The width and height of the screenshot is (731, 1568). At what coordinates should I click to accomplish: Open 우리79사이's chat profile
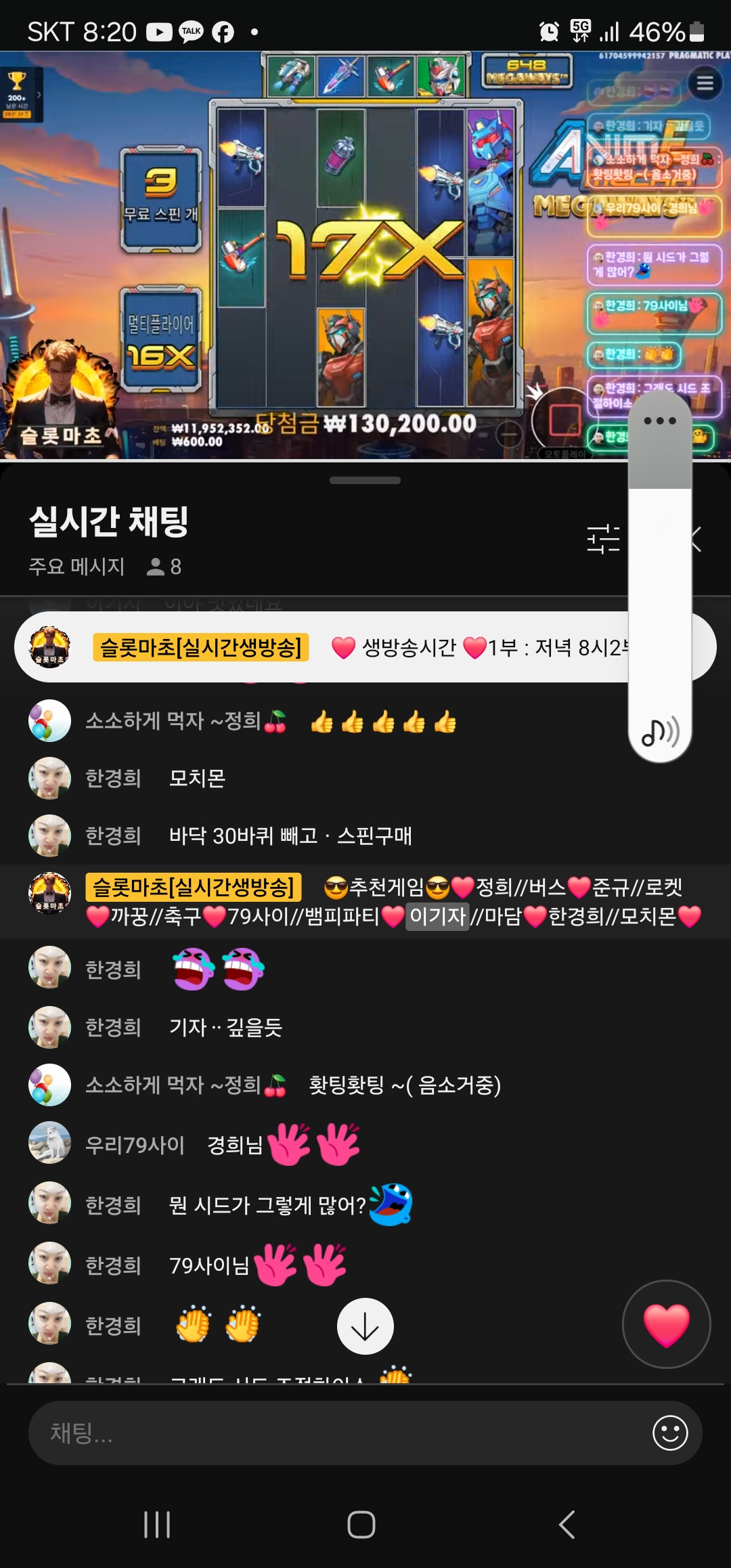click(49, 1142)
